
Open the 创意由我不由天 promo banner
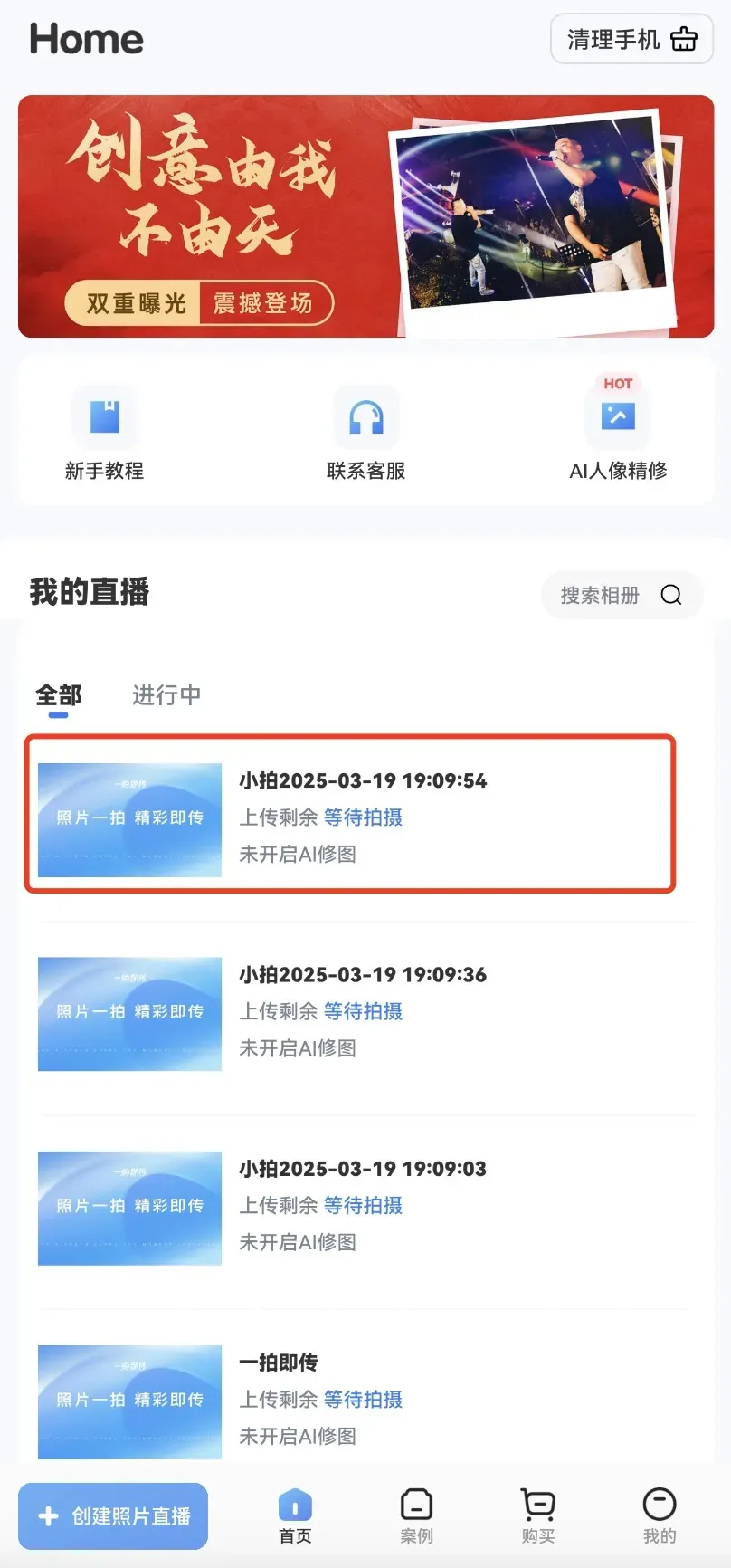365,216
